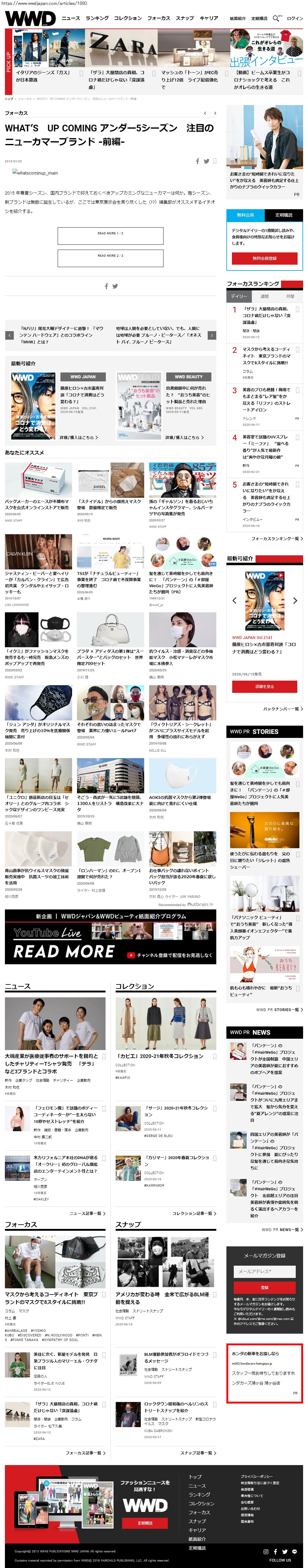This screenshot has width=308, height=1568.
Task: Tap the ログイン login link
Action: (x=295, y=18)
